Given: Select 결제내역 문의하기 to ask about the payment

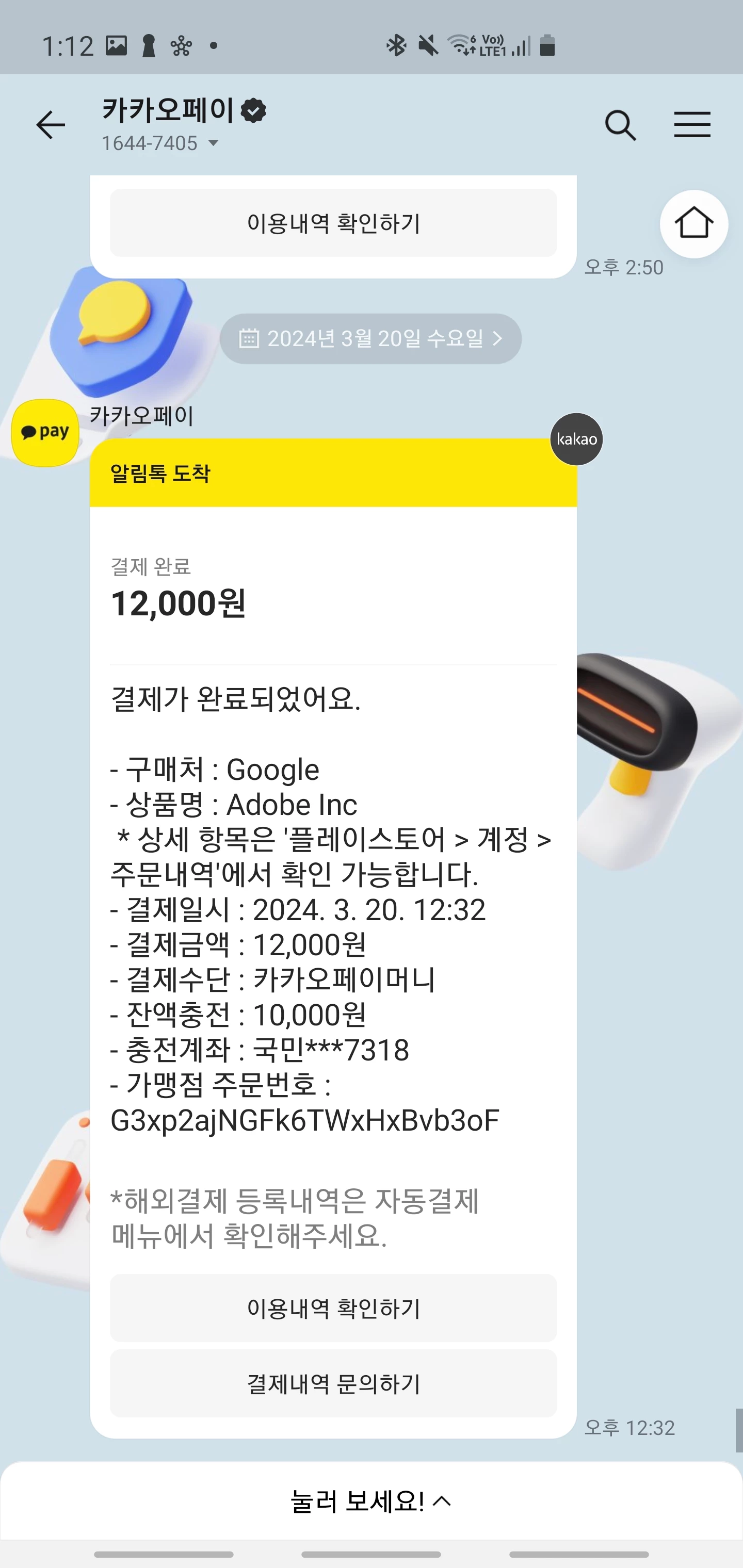Looking at the screenshot, I should pyautogui.click(x=333, y=1383).
